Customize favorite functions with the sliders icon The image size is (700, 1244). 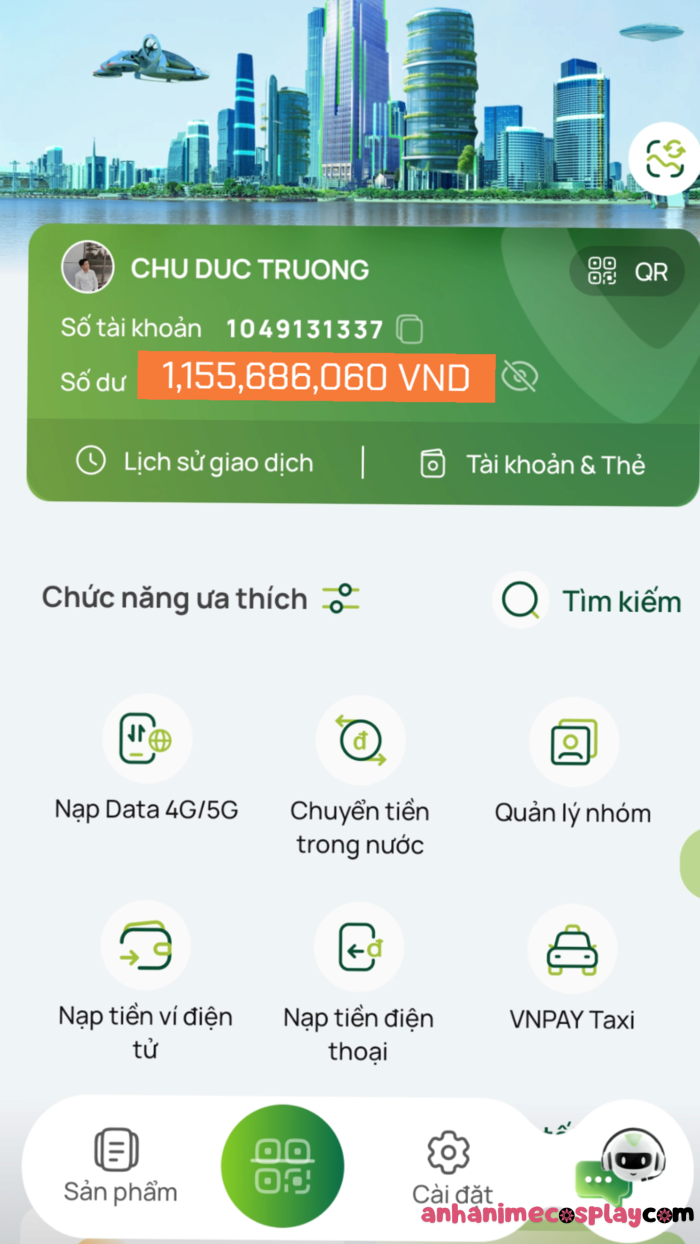(x=340, y=599)
